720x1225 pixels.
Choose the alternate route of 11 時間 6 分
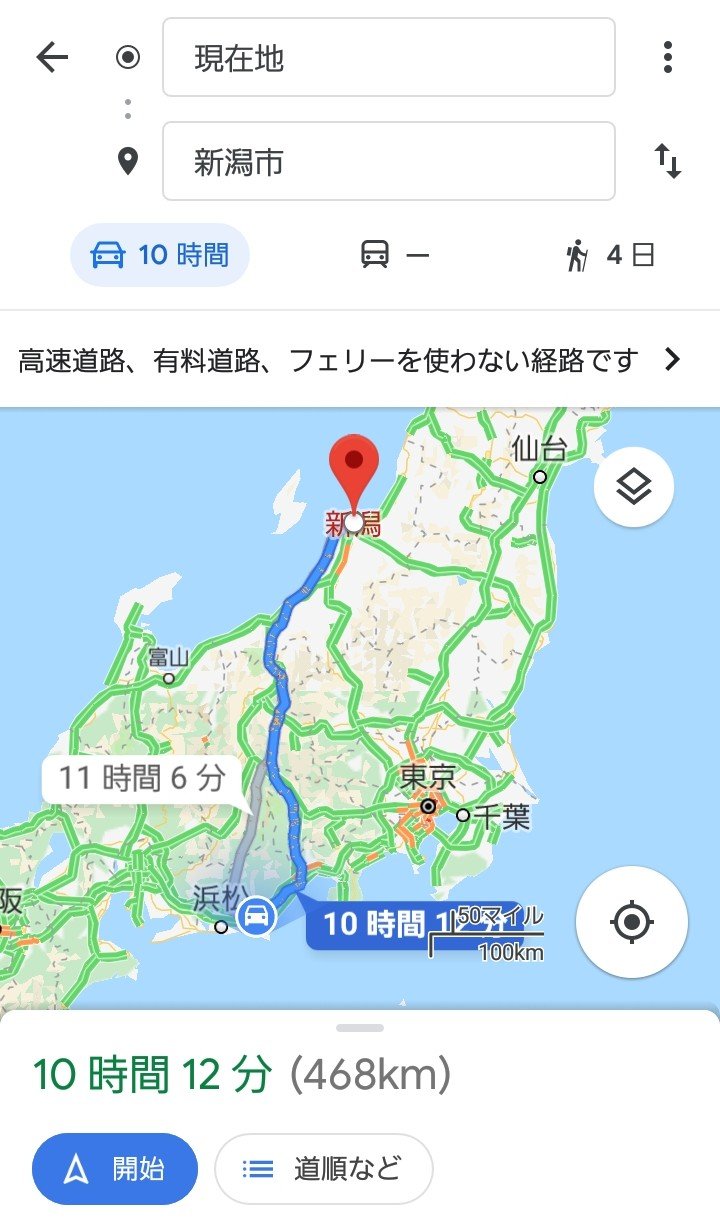point(142,778)
